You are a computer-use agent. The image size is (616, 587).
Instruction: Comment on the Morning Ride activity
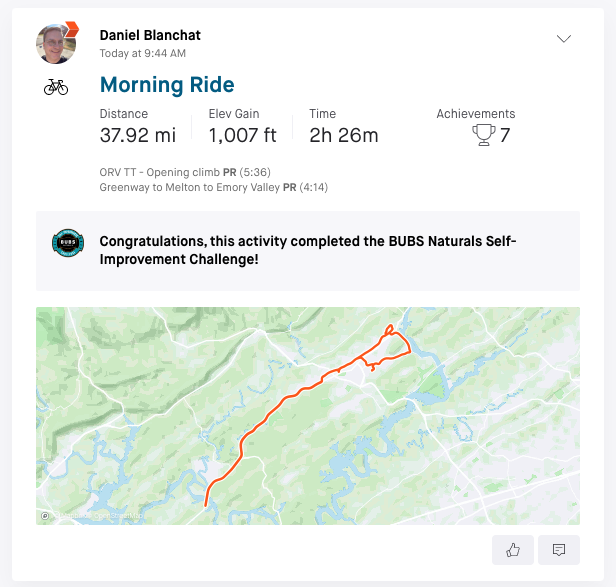click(559, 549)
